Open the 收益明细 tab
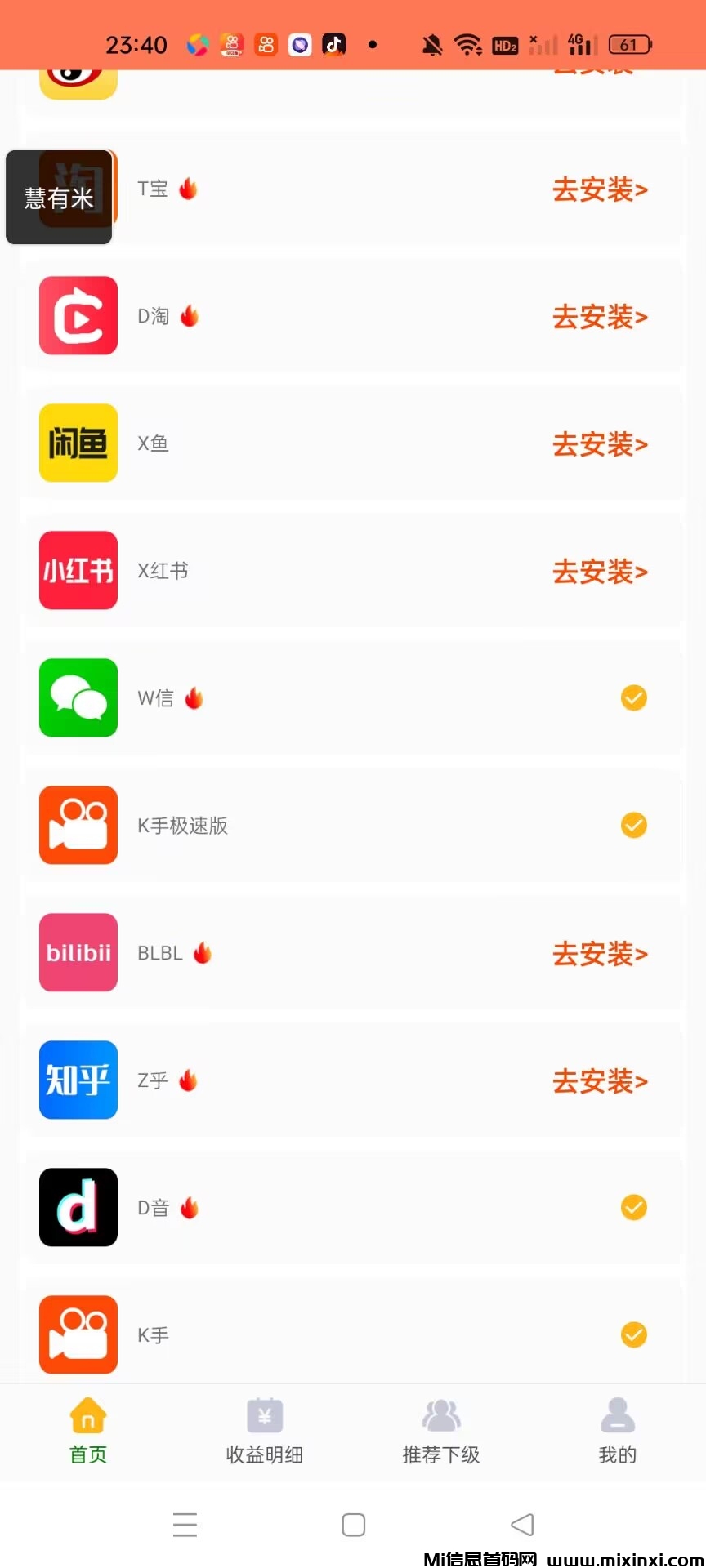Image resolution: width=706 pixels, height=1568 pixels. click(x=265, y=1431)
